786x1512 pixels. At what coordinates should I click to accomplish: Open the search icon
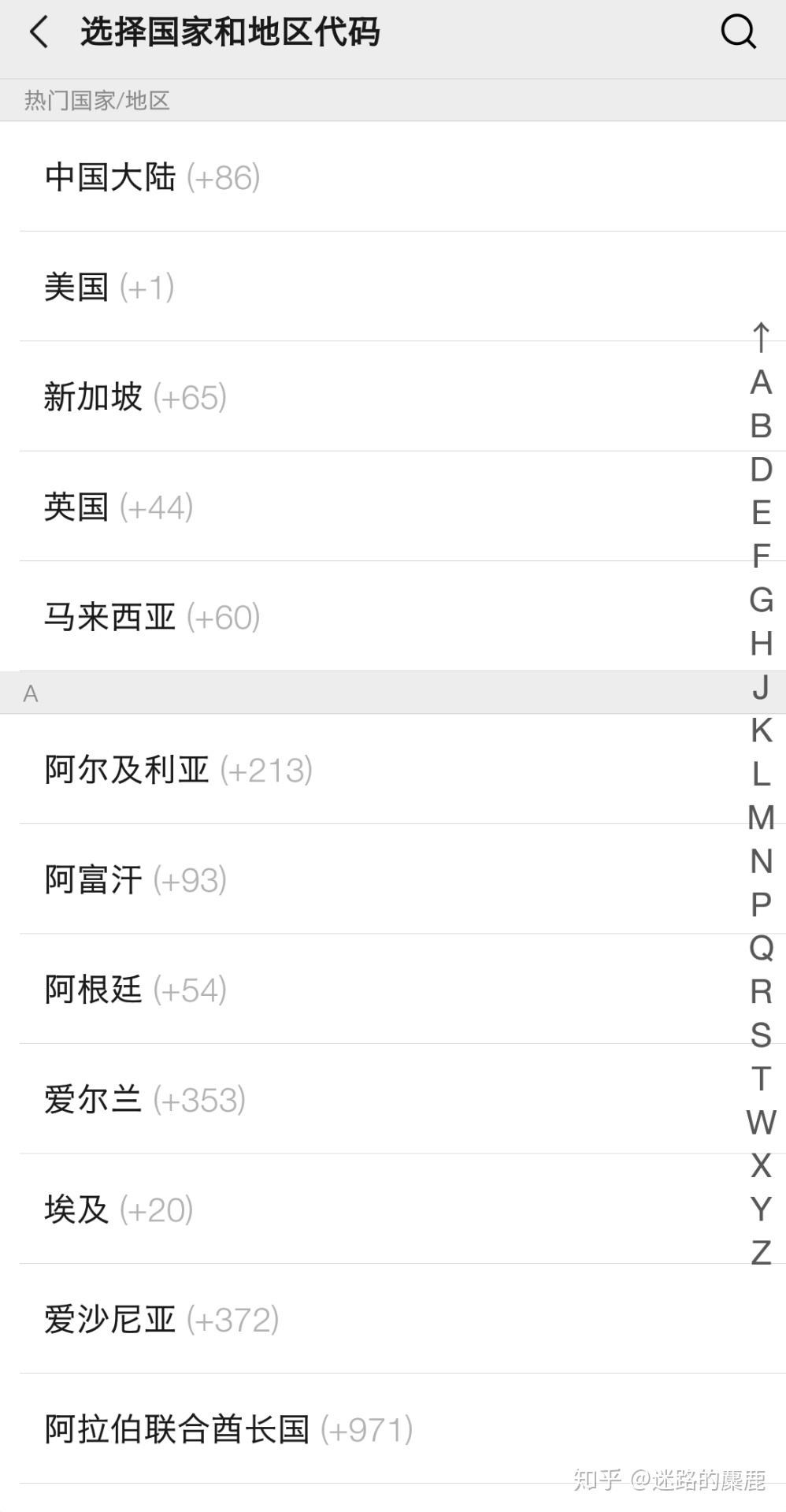tap(738, 33)
